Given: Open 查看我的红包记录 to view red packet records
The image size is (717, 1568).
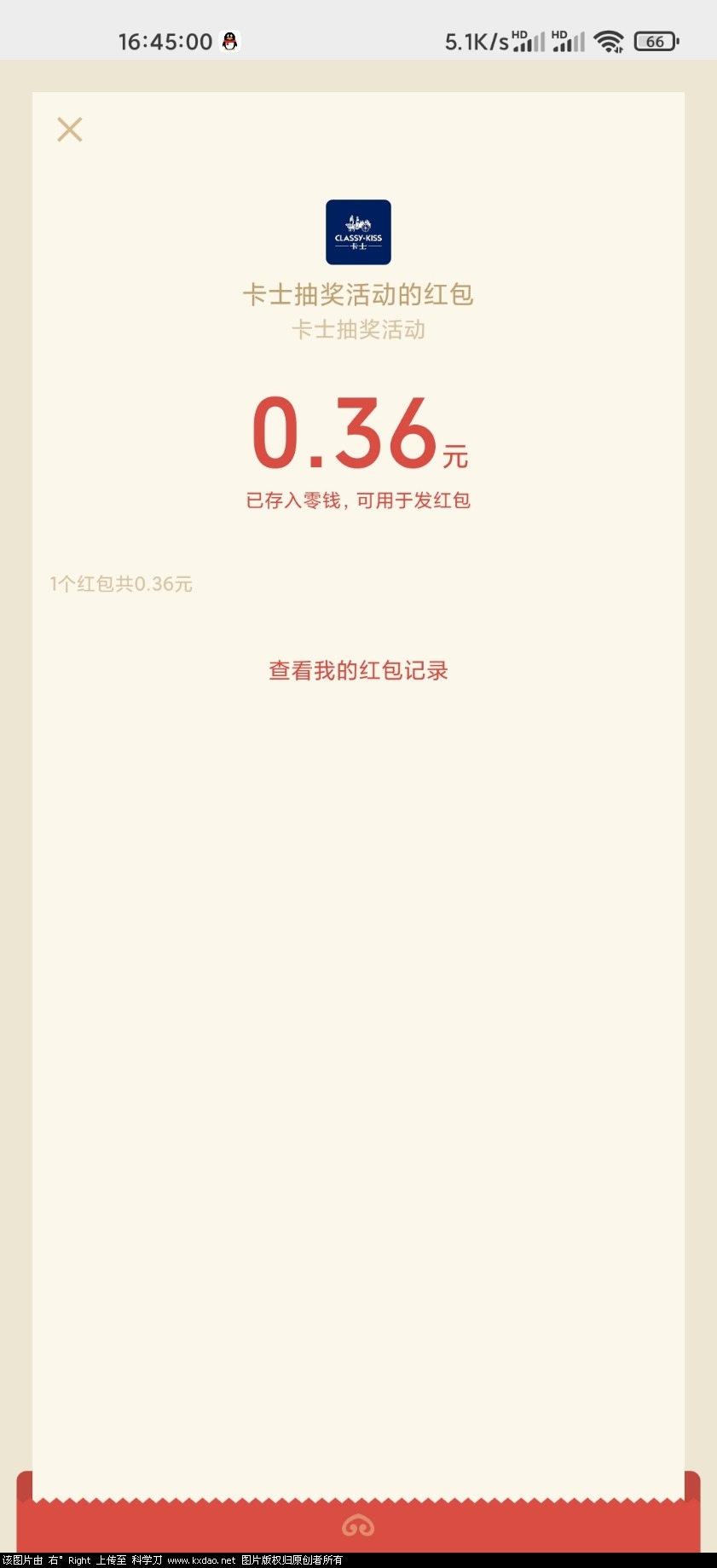Looking at the screenshot, I should (358, 670).
